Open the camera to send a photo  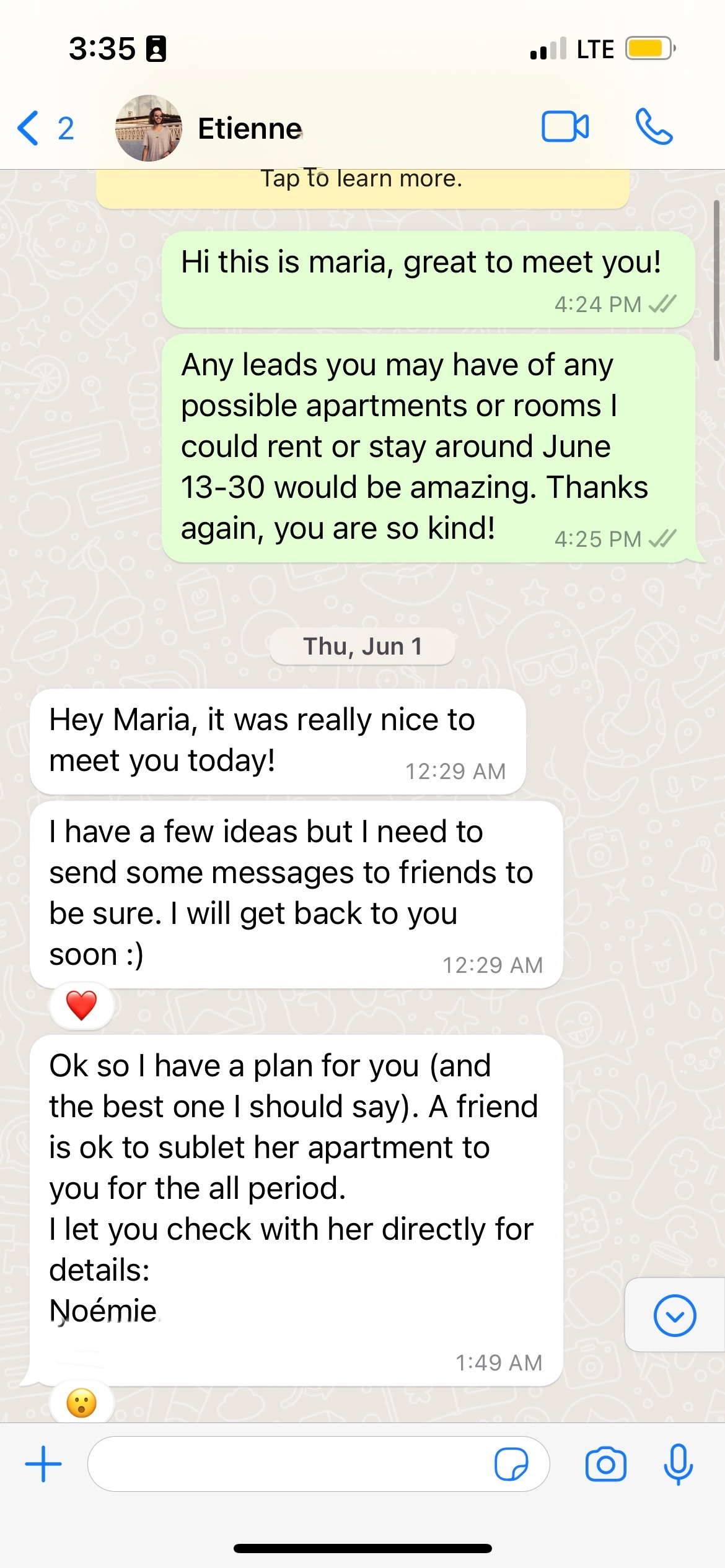tap(605, 1465)
